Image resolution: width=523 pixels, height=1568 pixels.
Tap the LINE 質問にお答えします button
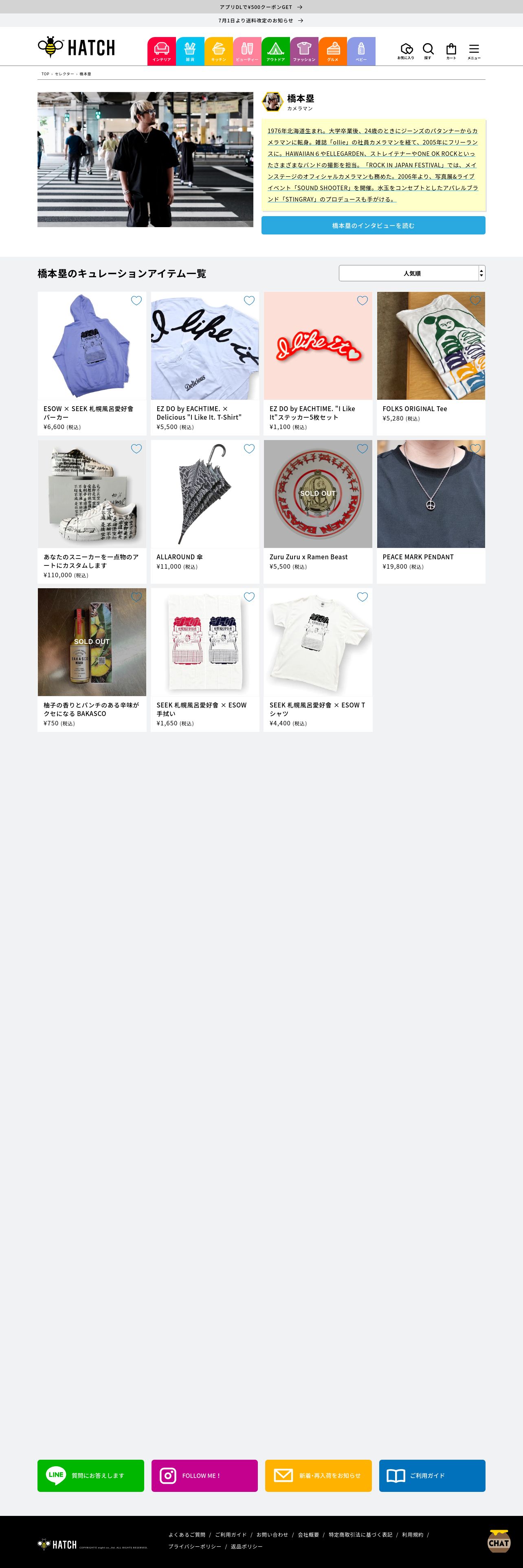(x=91, y=1476)
